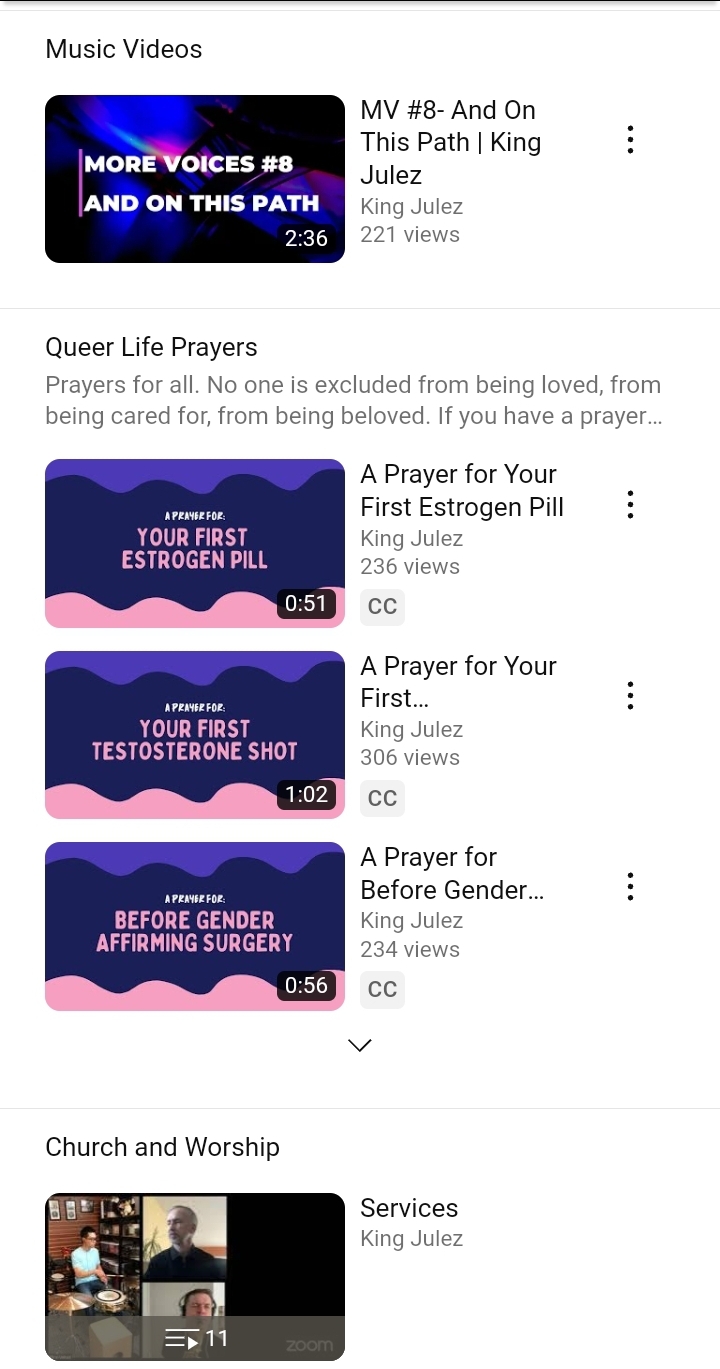Open options for the Before Gender Affirming Surgery video
720x1369 pixels.
(630, 886)
